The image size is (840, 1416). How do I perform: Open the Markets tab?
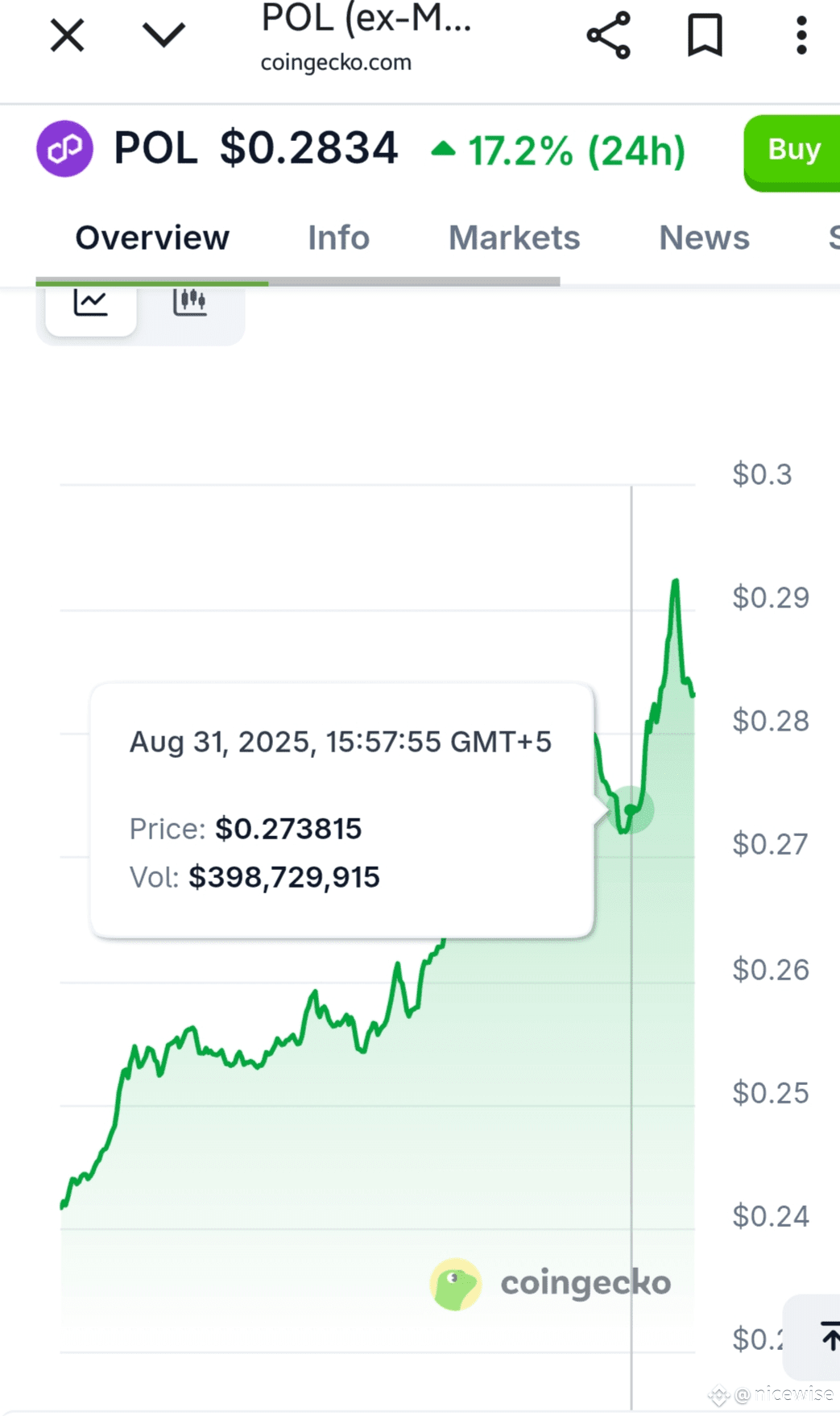coord(514,238)
